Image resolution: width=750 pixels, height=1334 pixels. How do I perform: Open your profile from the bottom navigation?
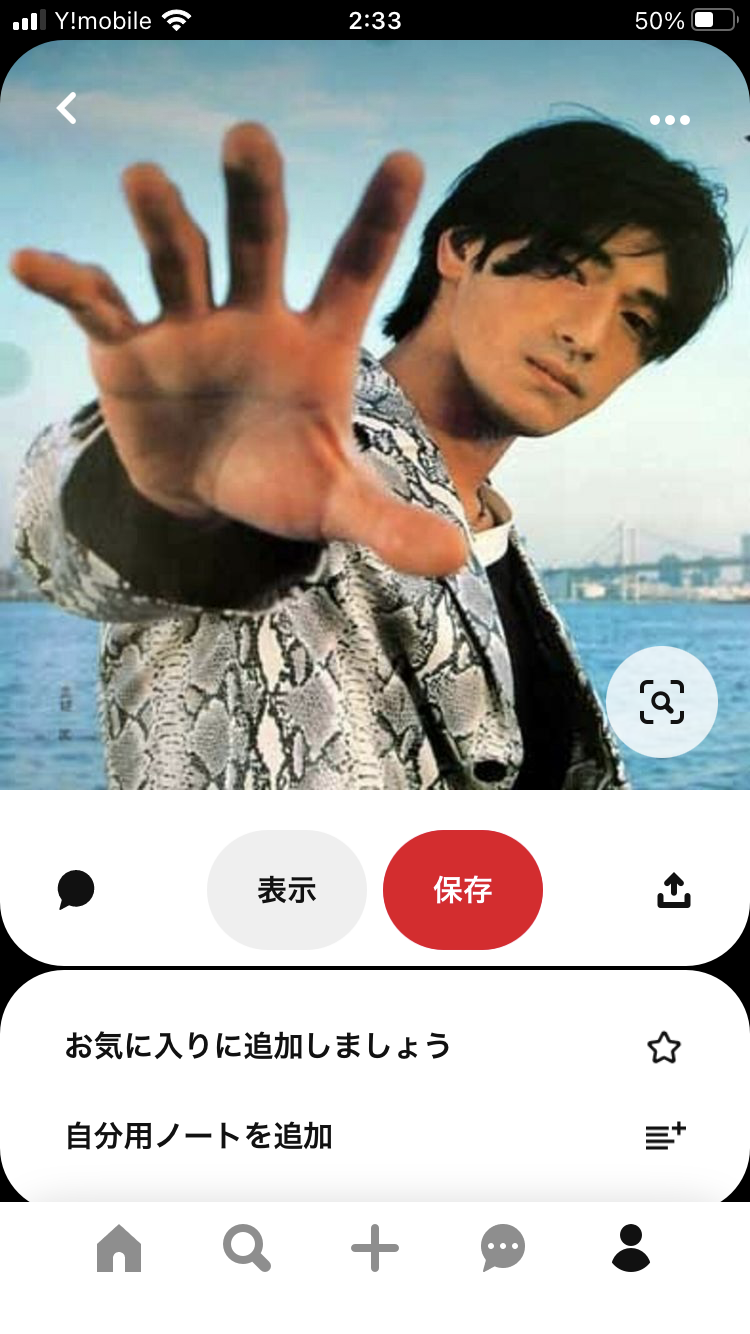(x=631, y=1247)
